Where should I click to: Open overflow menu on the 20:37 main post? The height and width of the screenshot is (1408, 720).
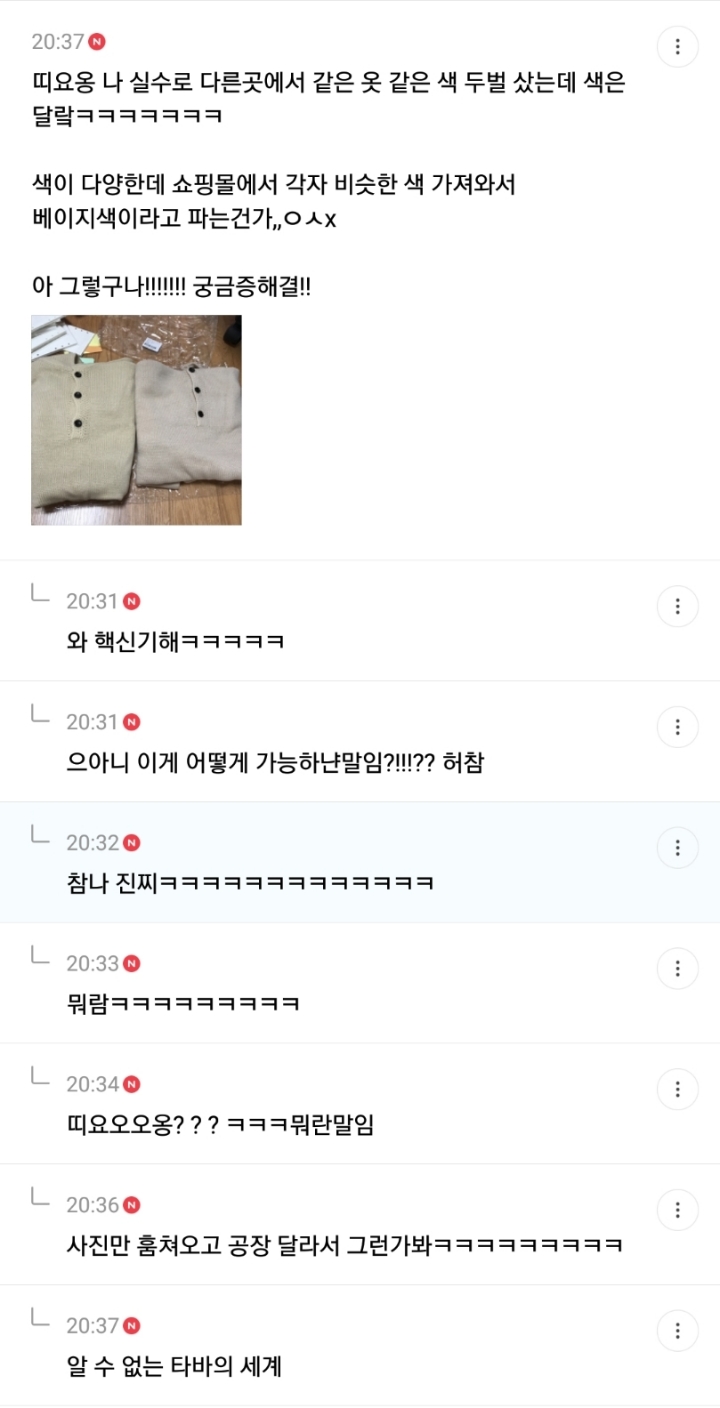[677, 46]
